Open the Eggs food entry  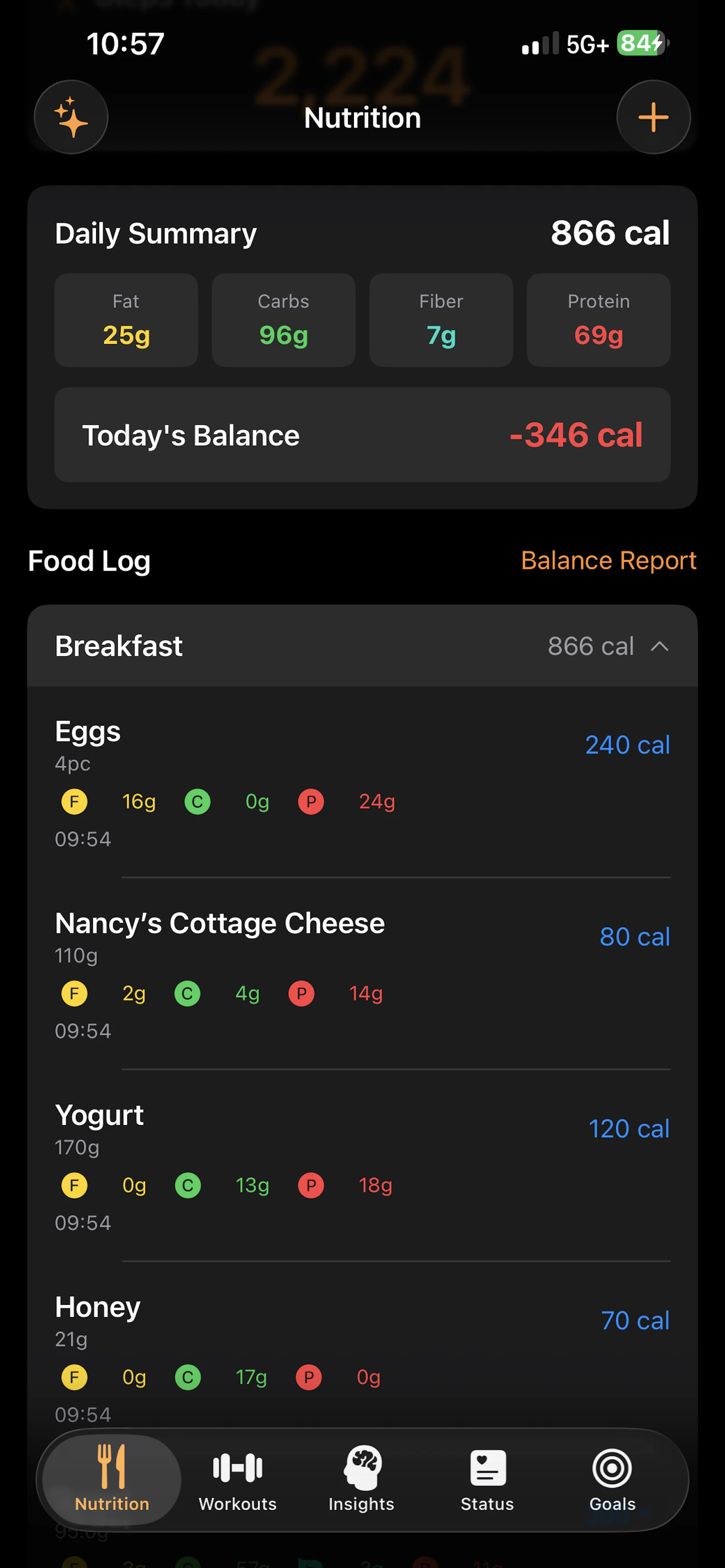coord(362,782)
